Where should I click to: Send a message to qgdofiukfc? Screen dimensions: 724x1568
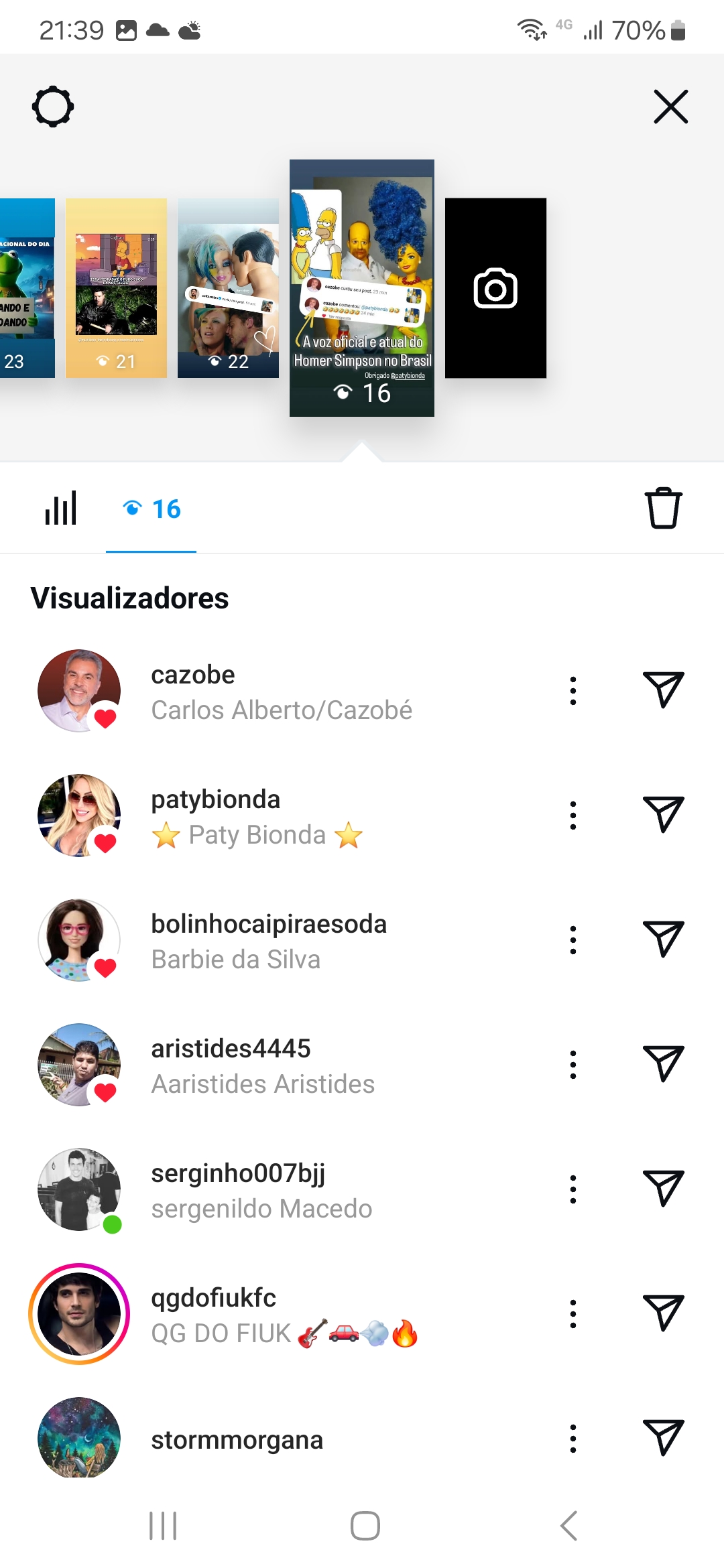point(663,1313)
